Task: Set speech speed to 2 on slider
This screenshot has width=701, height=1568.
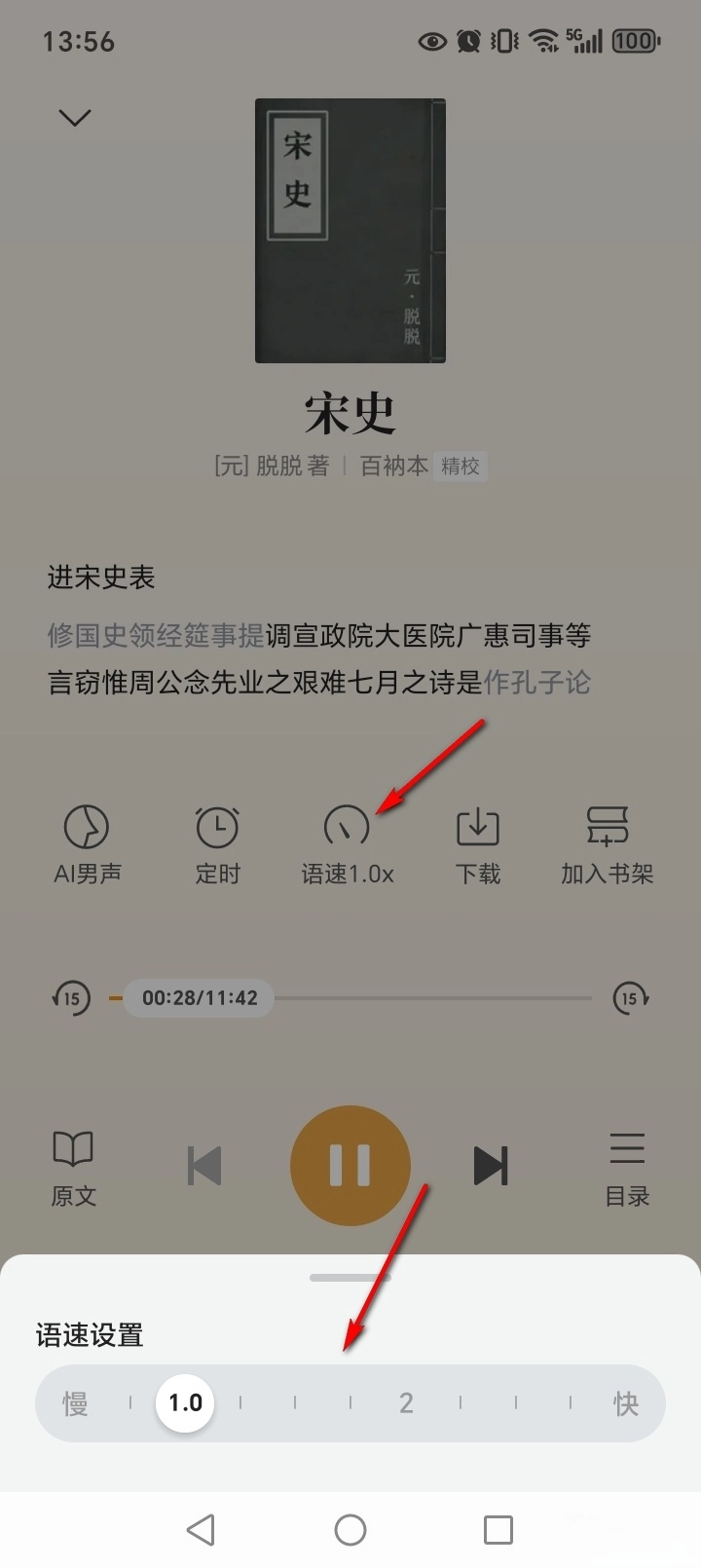Action: click(406, 1403)
